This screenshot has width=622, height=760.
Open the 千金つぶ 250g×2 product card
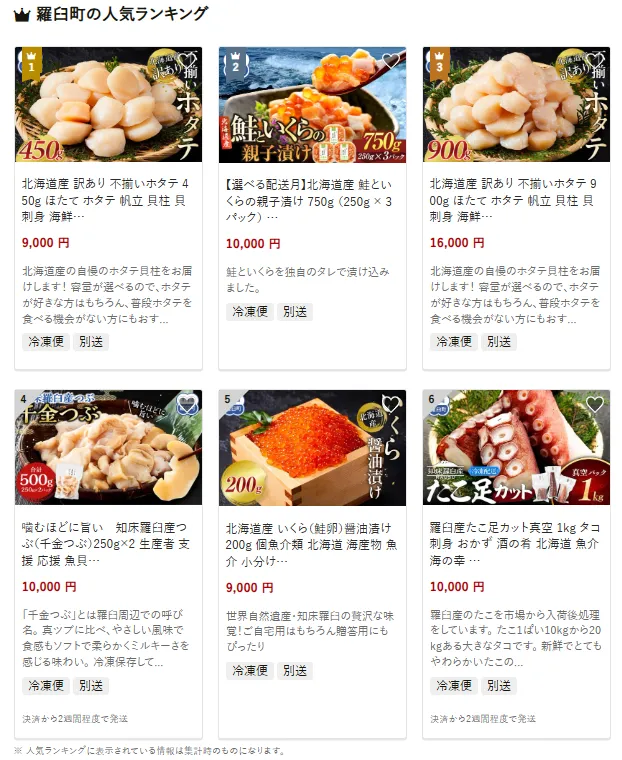(108, 541)
